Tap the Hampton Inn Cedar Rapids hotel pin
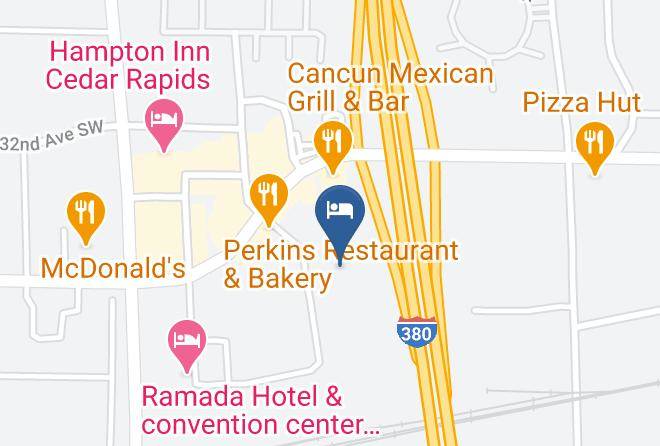660x446 pixels. click(x=164, y=125)
